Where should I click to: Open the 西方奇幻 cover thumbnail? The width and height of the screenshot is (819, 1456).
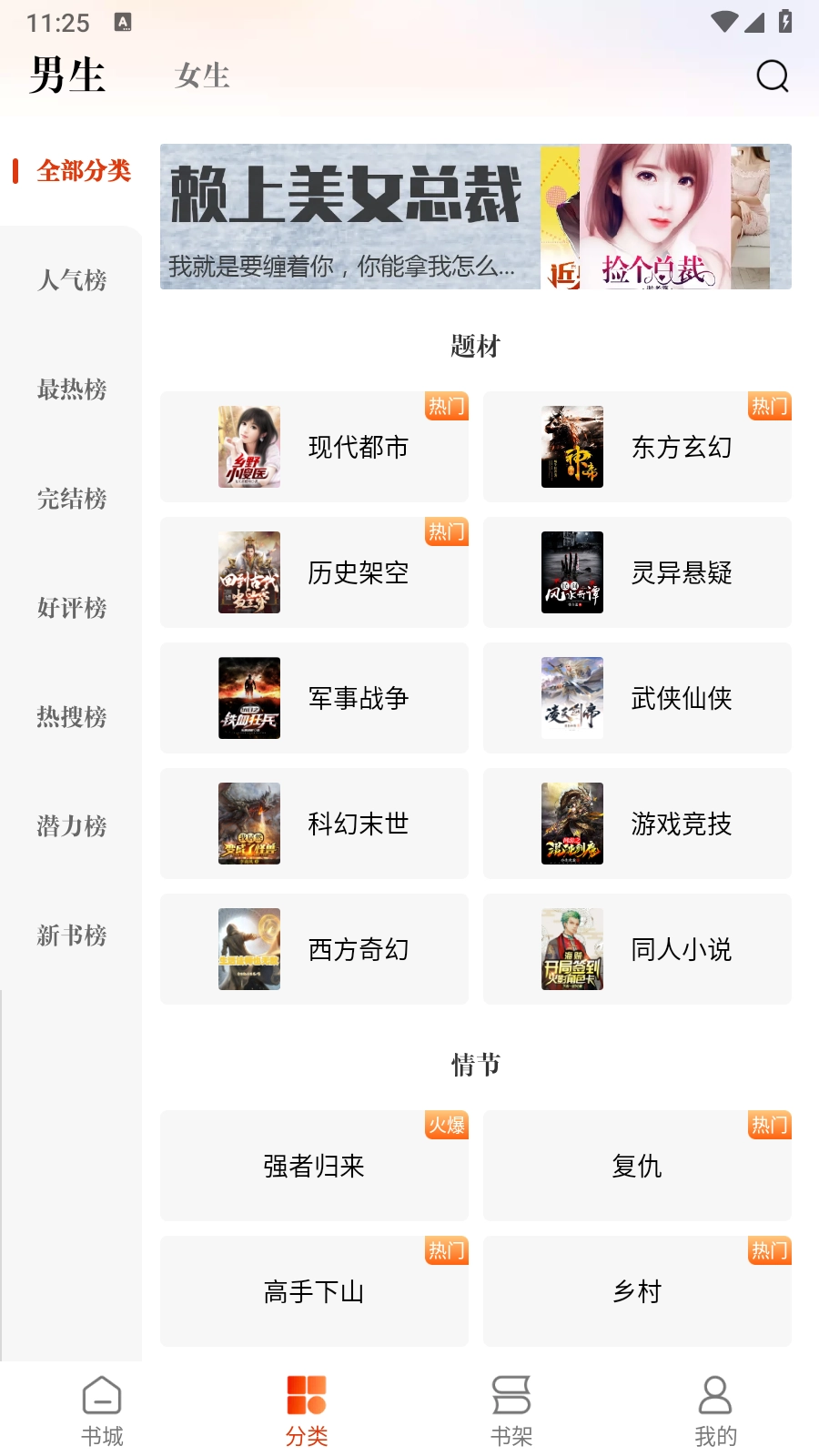(x=249, y=949)
